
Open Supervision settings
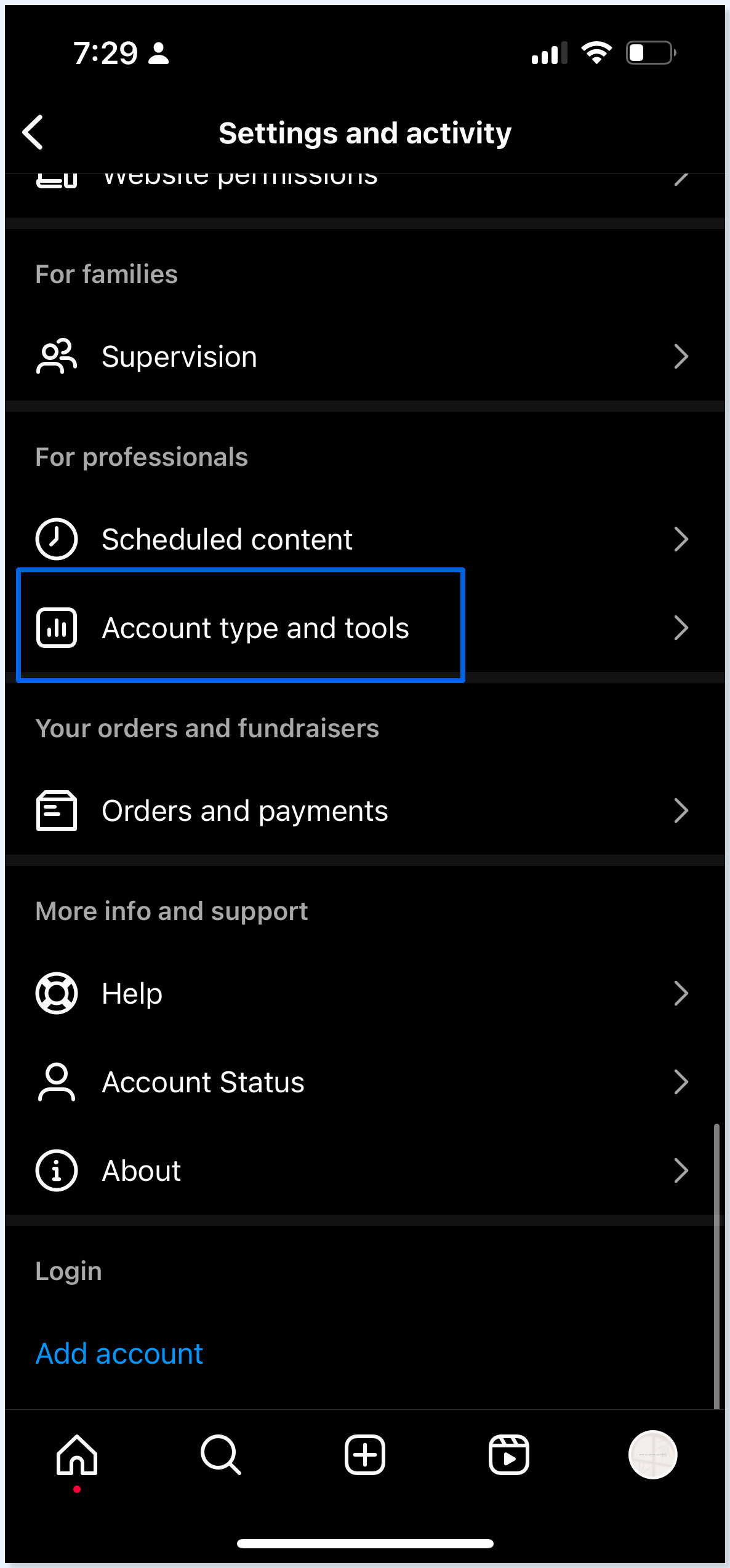365,356
